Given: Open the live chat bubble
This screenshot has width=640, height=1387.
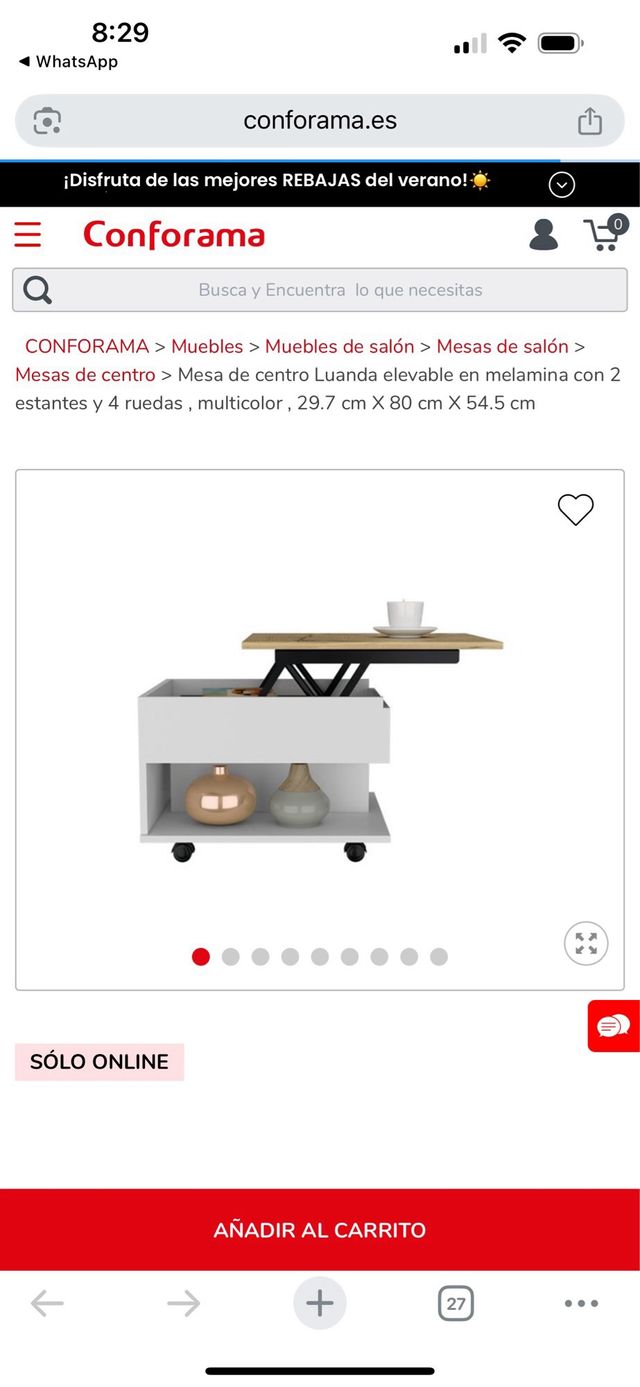Looking at the screenshot, I should [613, 1026].
